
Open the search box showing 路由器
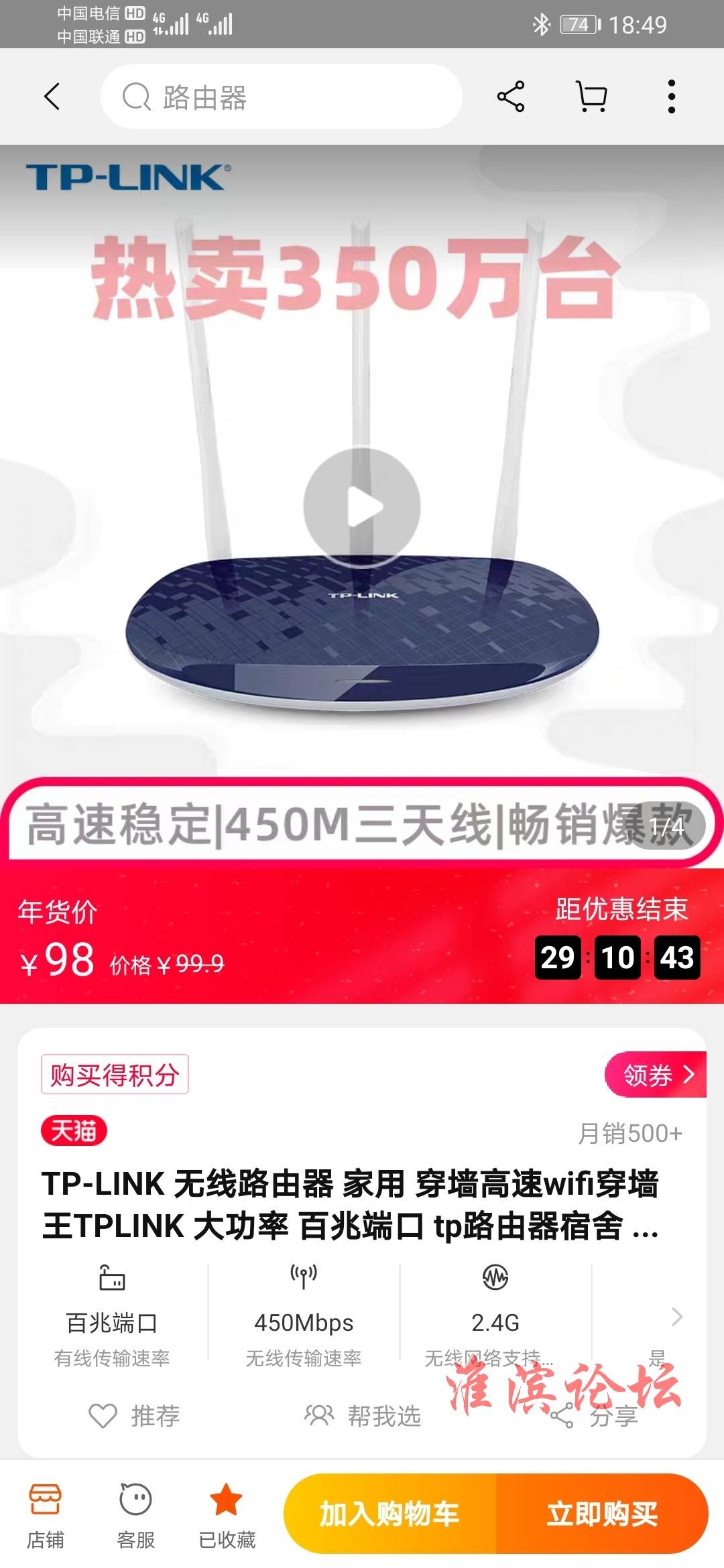pyautogui.click(x=282, y=96)
